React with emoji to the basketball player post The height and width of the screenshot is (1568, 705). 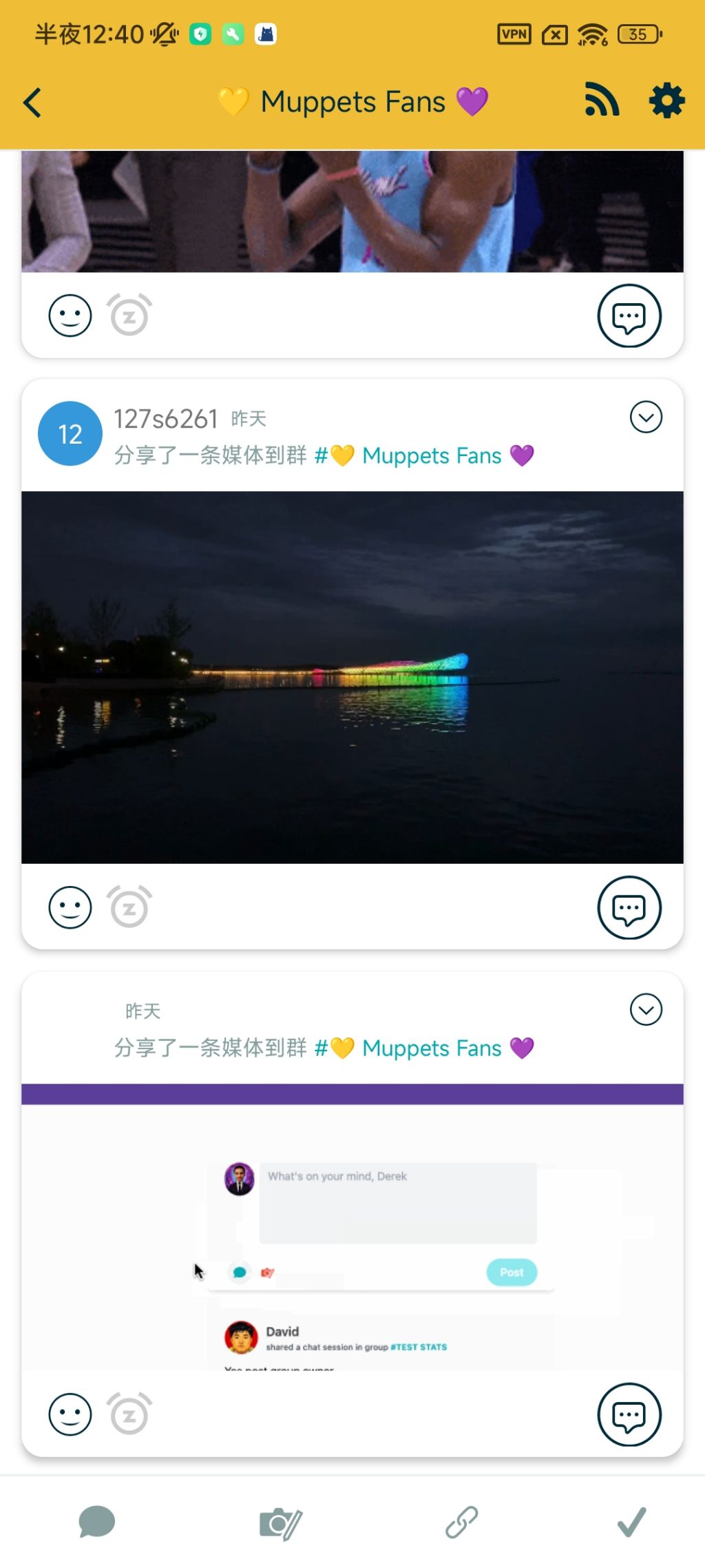coord(70,316)
